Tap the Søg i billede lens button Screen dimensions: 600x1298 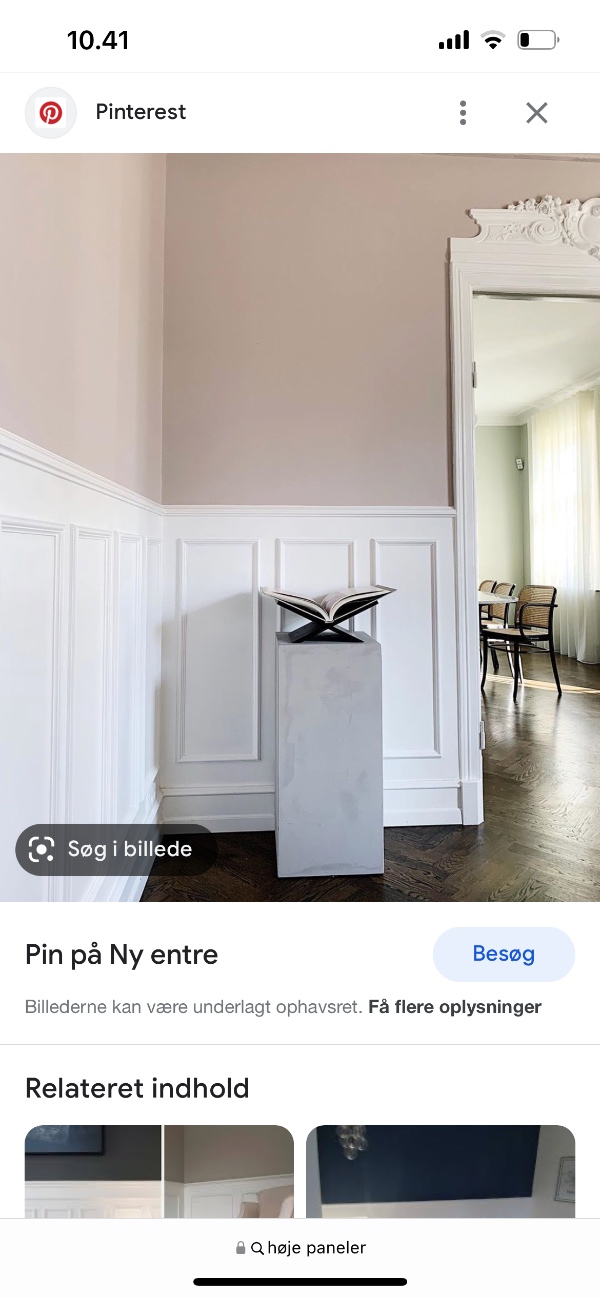coord(116,850)
